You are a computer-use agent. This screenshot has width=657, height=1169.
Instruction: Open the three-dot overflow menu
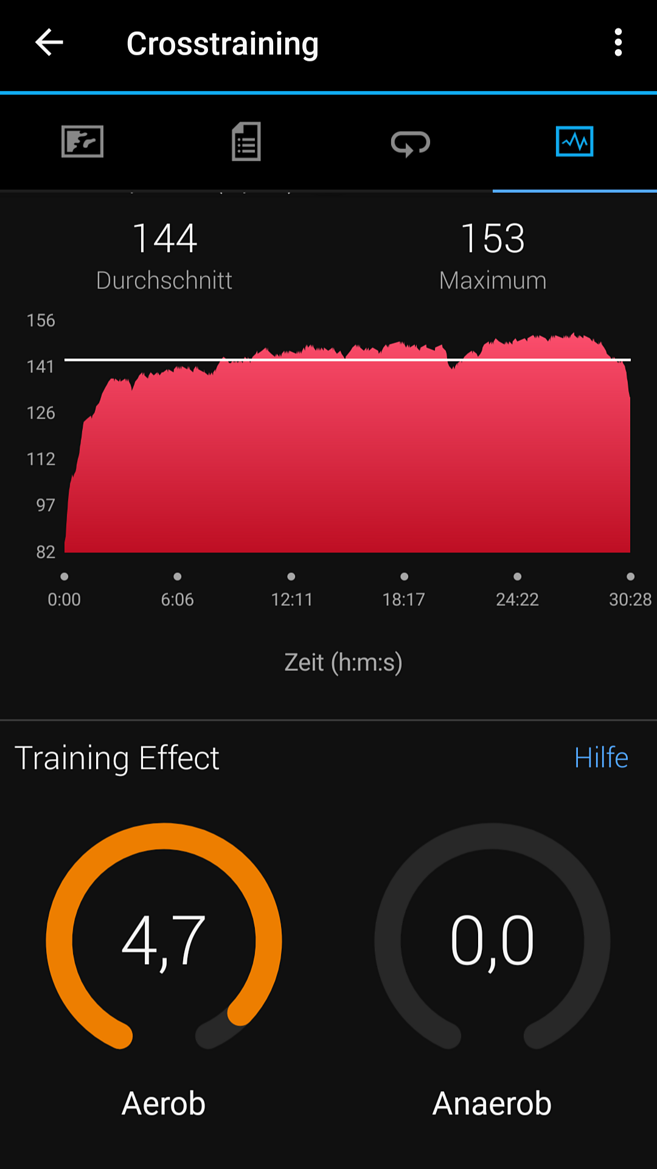pyautogui.click(x=617, y=43)
